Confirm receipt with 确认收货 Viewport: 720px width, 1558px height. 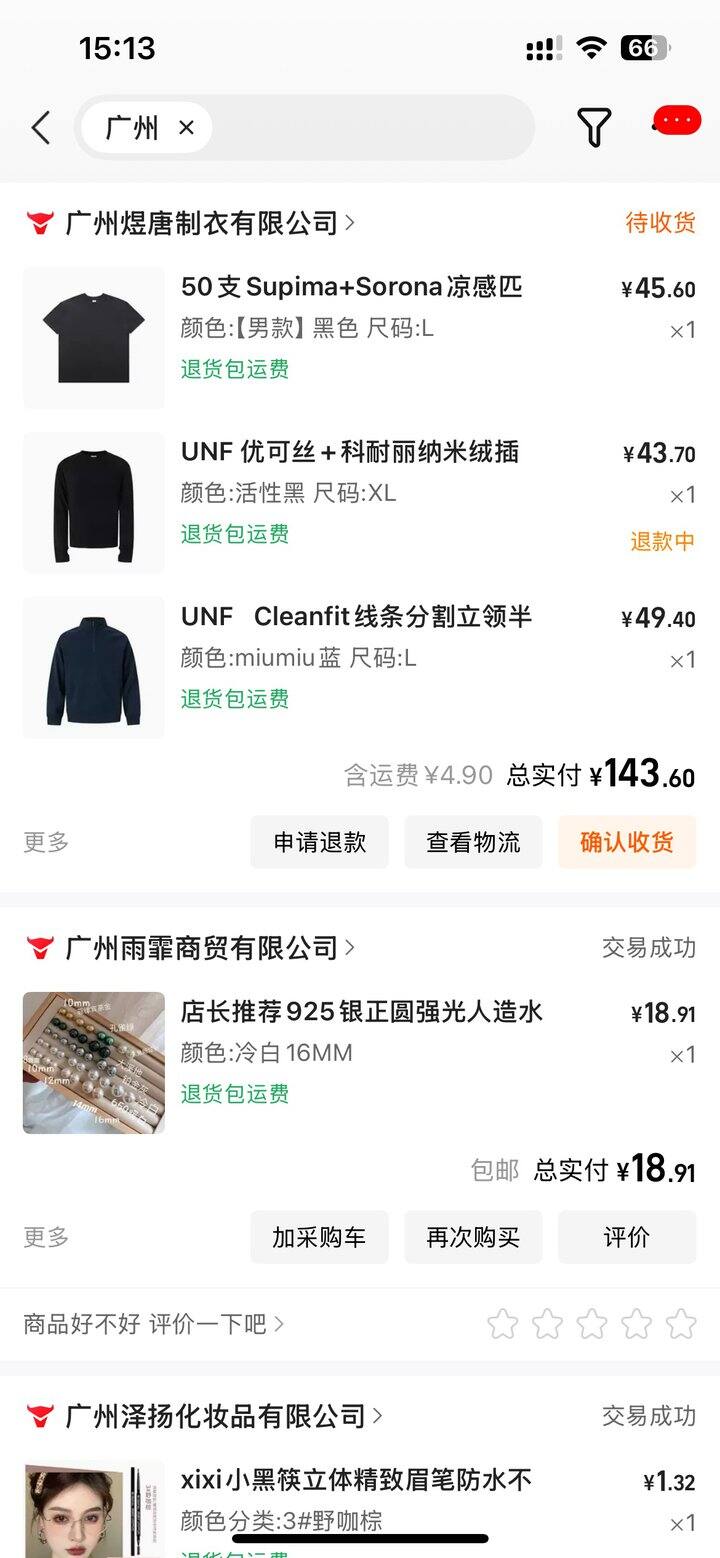coord(626,842)
